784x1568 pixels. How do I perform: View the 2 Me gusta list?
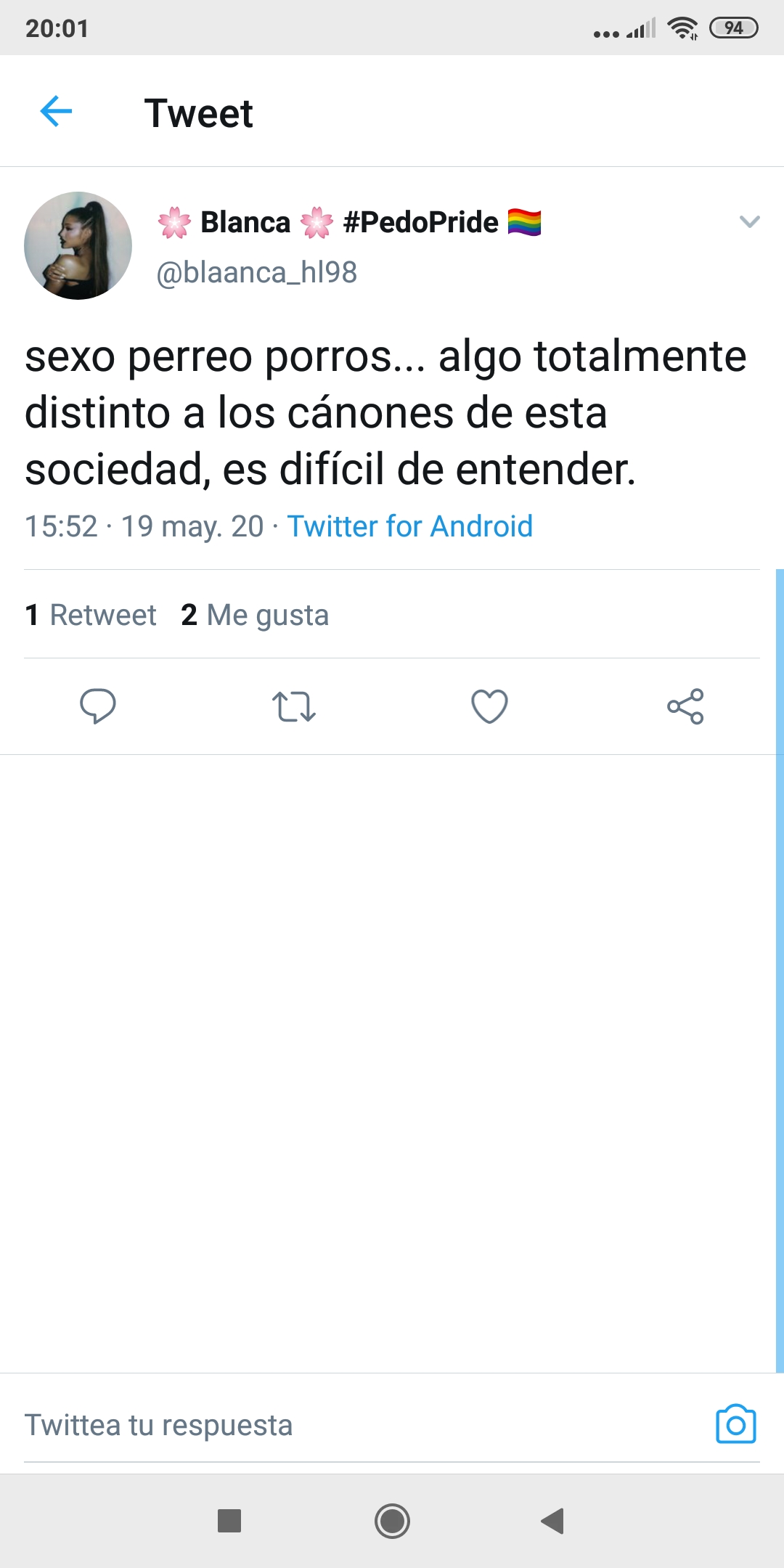(x=255, y=615)
